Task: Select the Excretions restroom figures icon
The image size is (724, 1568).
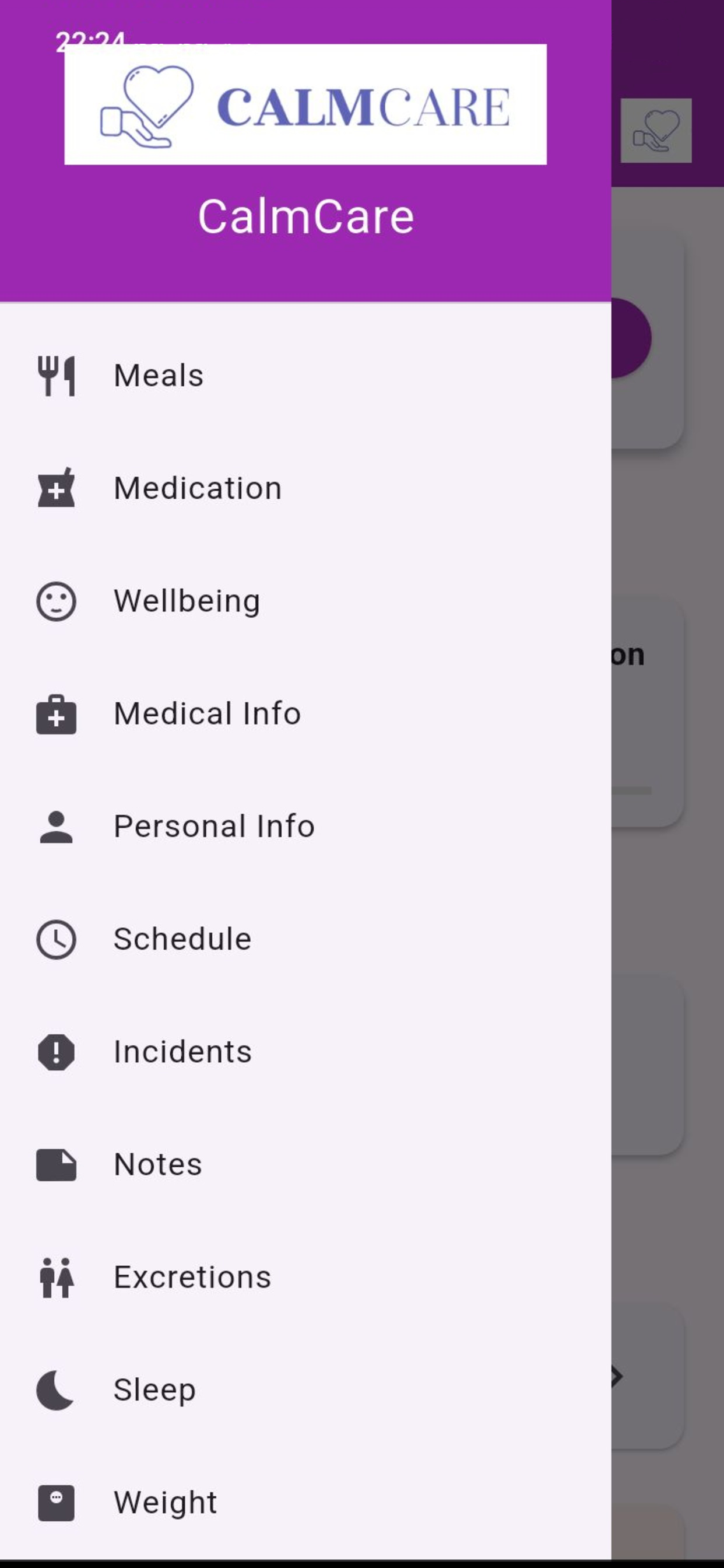Action: 56,1277
